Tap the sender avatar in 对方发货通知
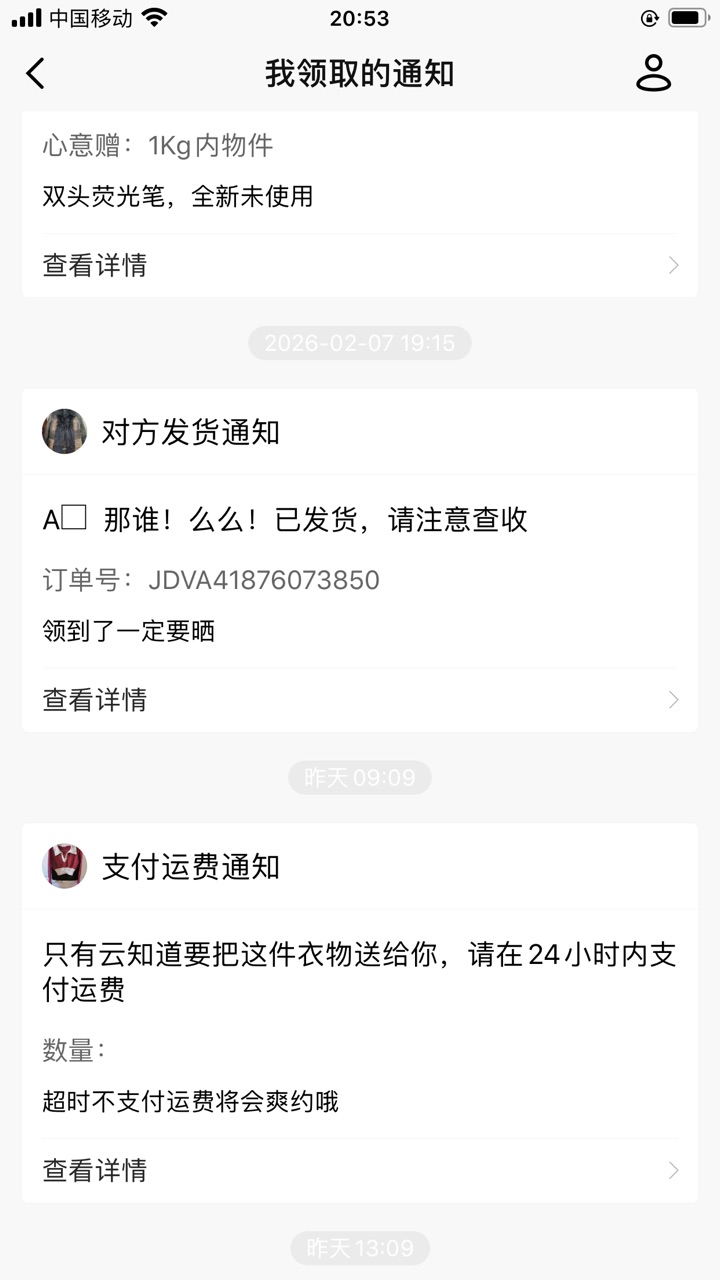The image size is (720, 1280). pos(64,432)
